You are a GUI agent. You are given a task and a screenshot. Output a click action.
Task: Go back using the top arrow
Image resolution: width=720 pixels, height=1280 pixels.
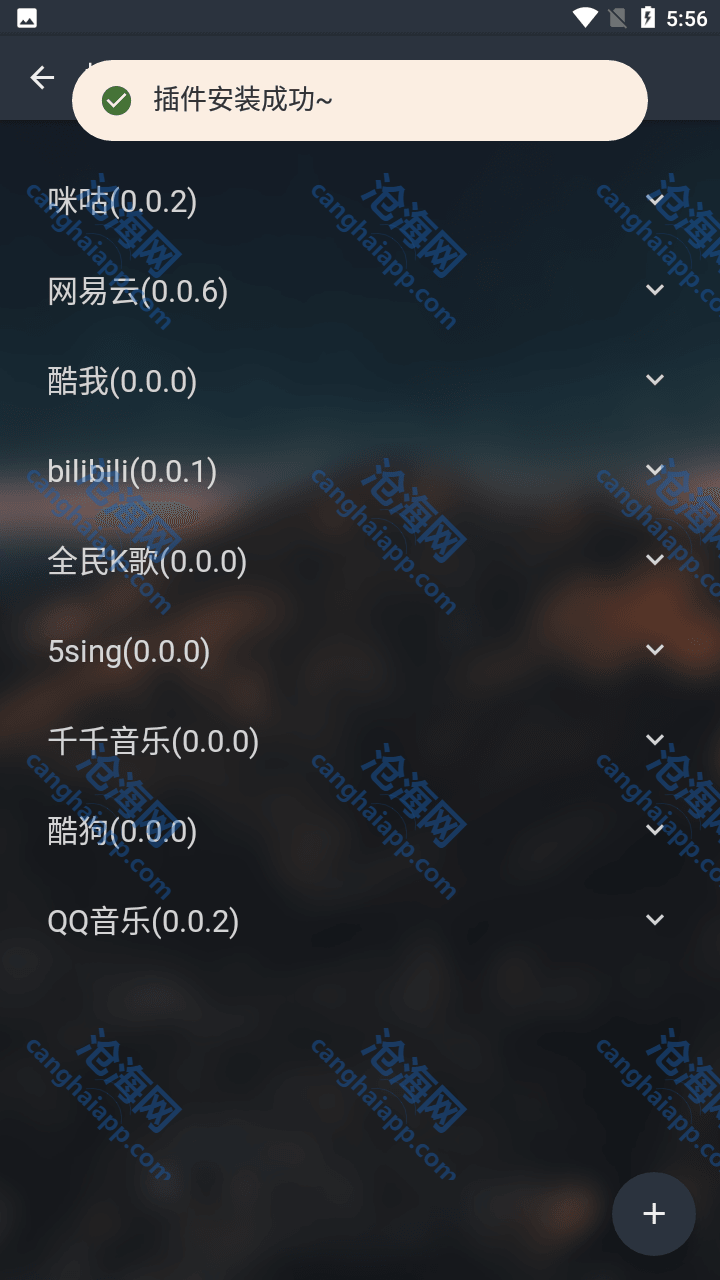click(x=42, y=78)
